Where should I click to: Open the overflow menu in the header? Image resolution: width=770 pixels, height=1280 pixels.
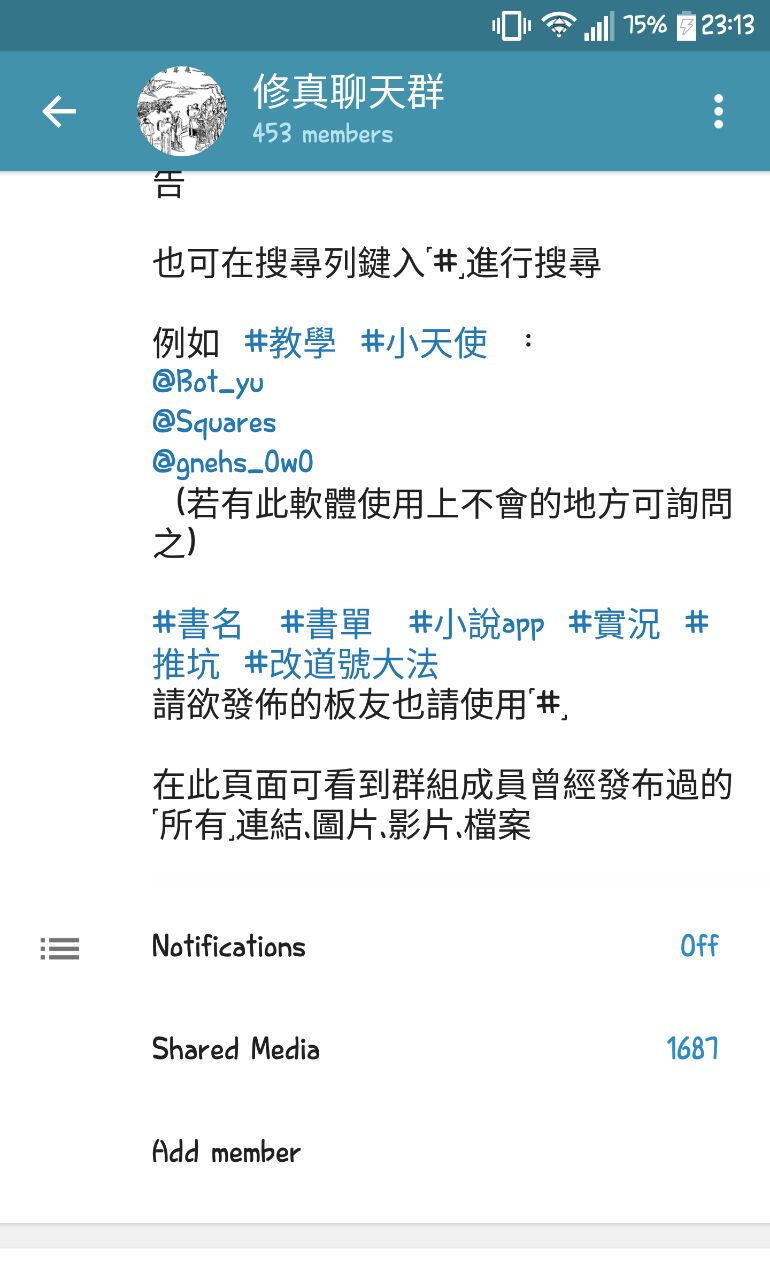(717, 112)
